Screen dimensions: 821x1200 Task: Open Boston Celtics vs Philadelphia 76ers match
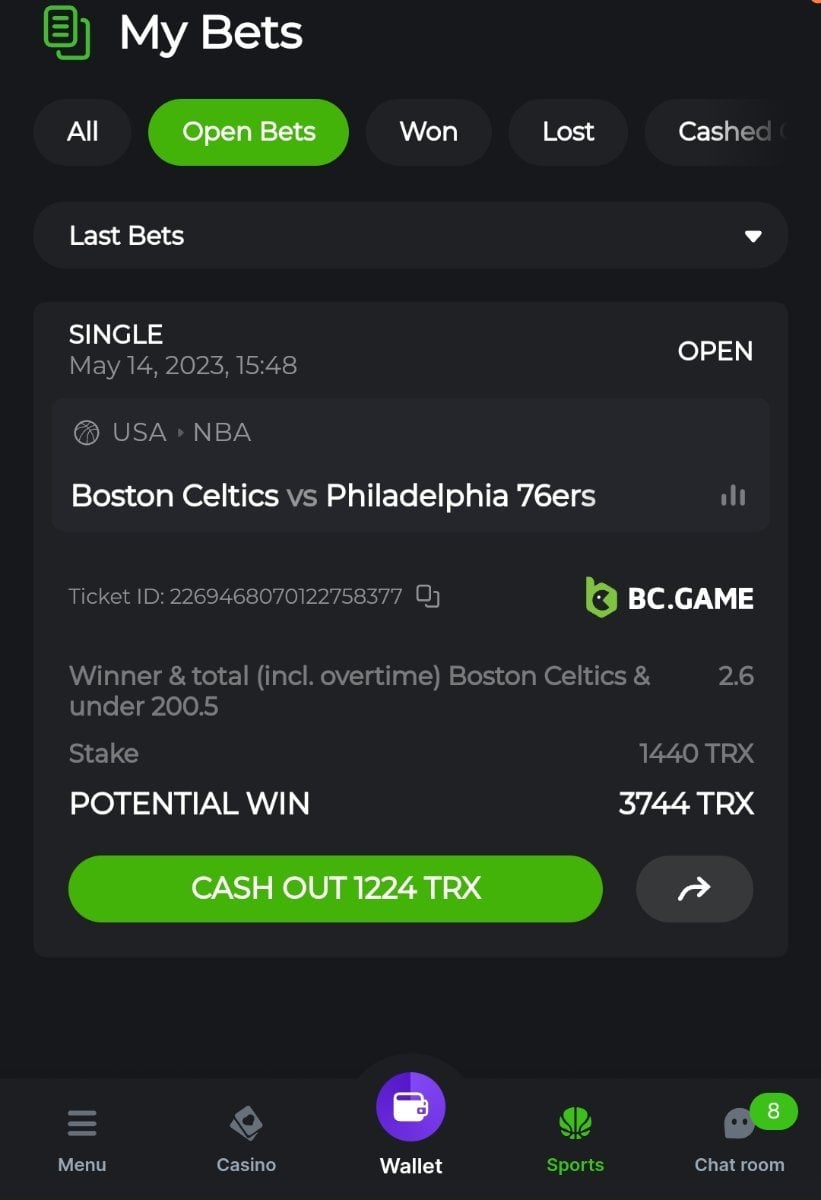pyautogui.click(x=333, y=495)
